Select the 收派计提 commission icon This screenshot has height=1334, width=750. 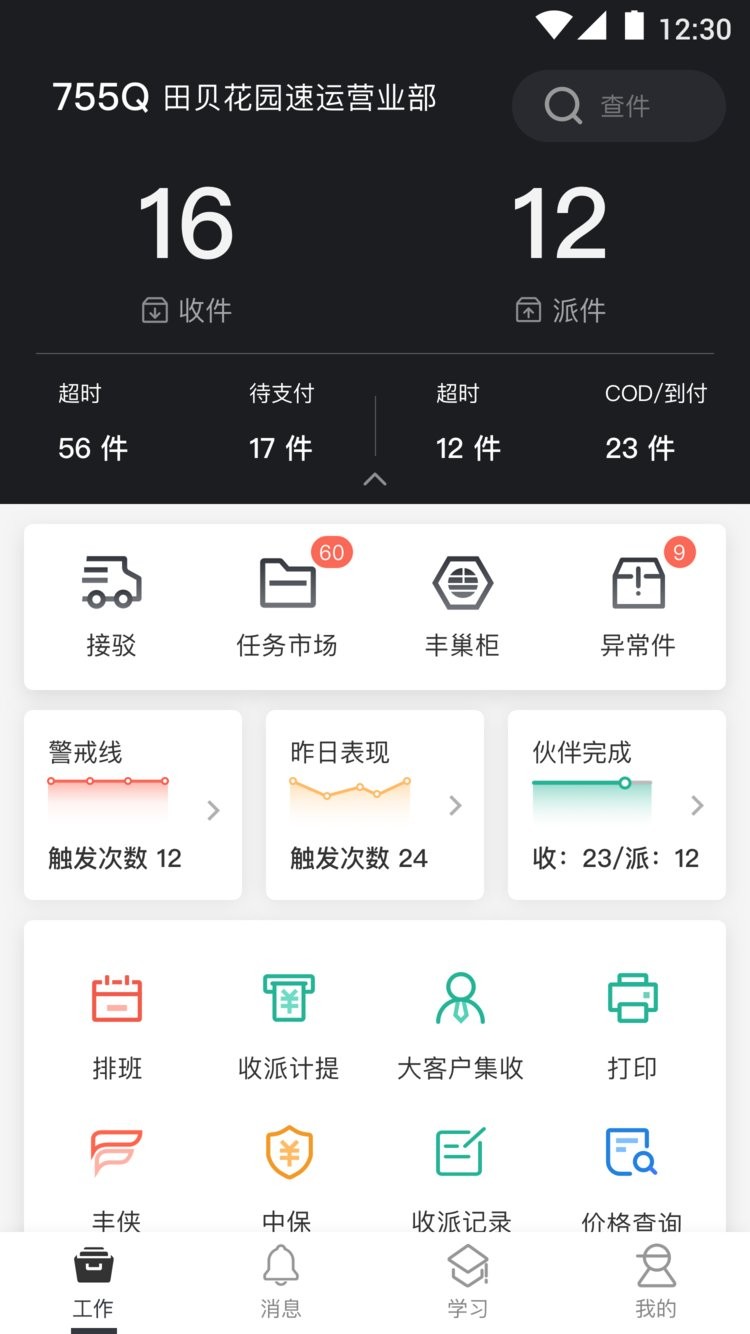(288, 1020)
